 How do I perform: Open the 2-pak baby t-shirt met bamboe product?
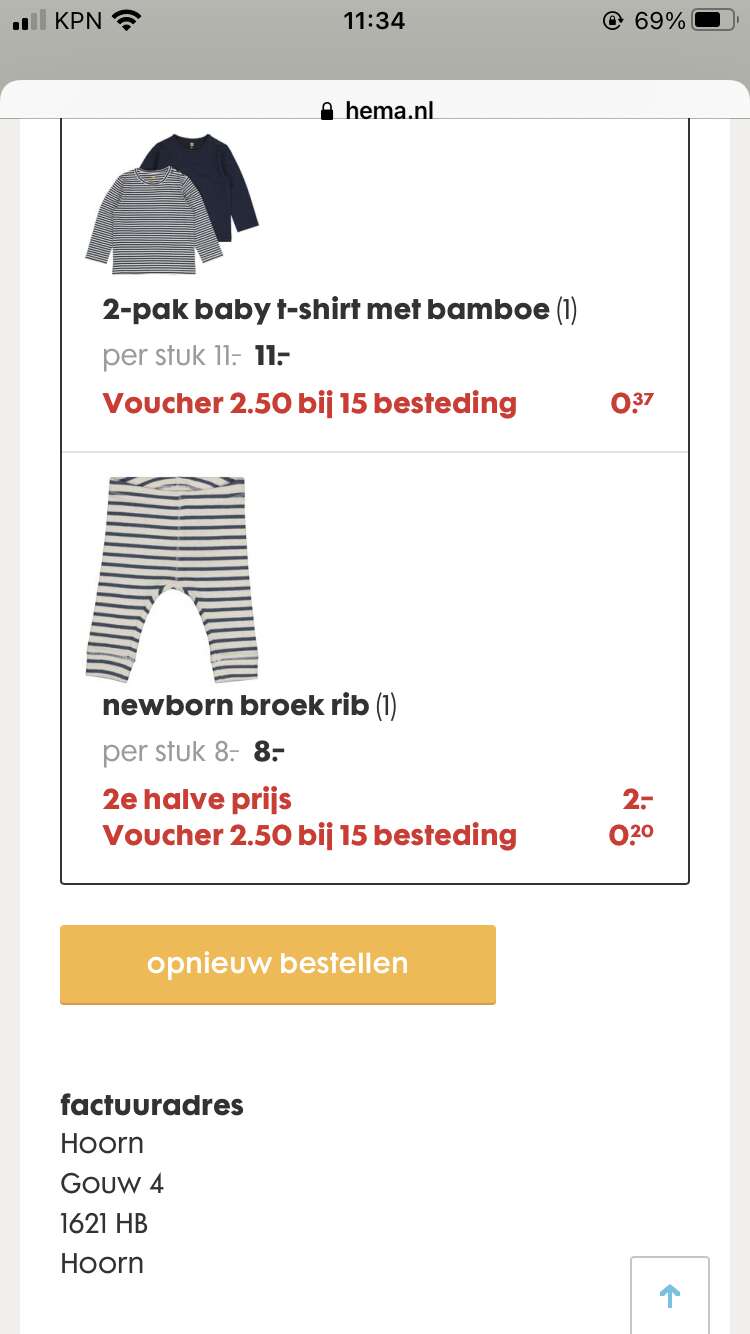(325, 309)
